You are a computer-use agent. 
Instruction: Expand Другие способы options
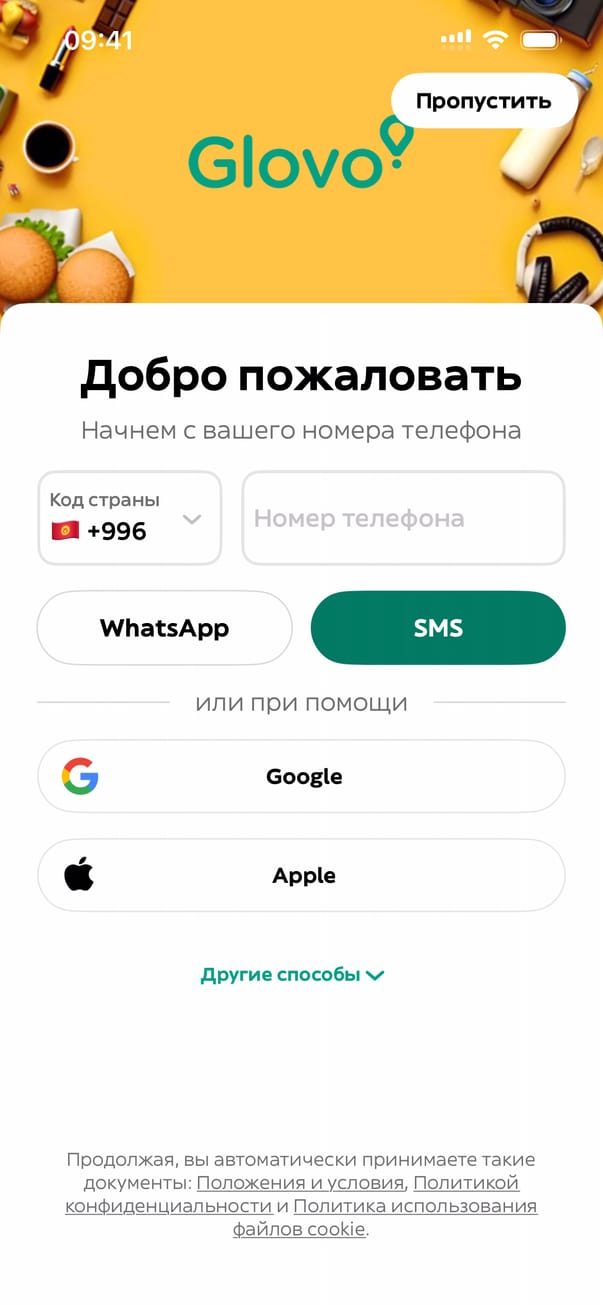click(x=292, y=975)
